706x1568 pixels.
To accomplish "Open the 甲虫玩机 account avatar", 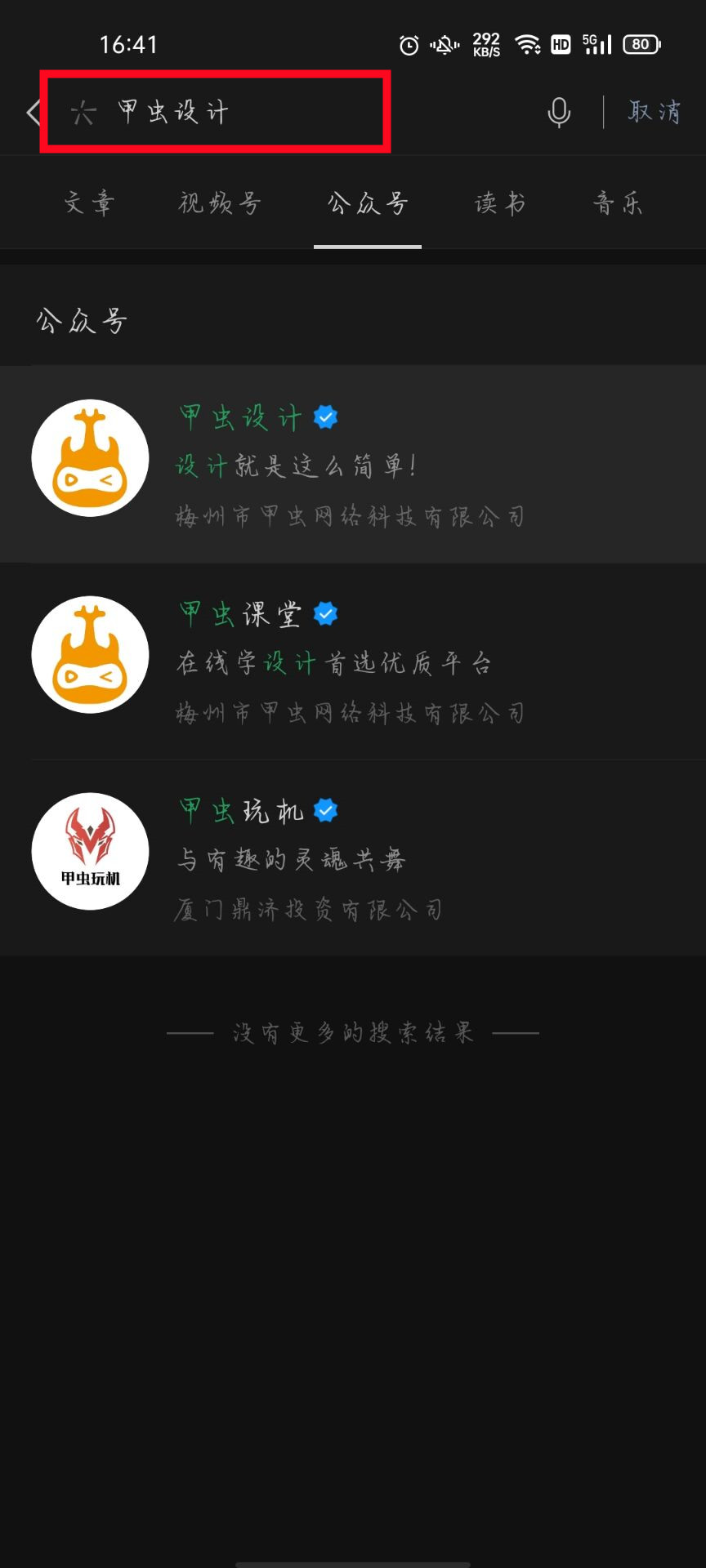I will (90, 851).
